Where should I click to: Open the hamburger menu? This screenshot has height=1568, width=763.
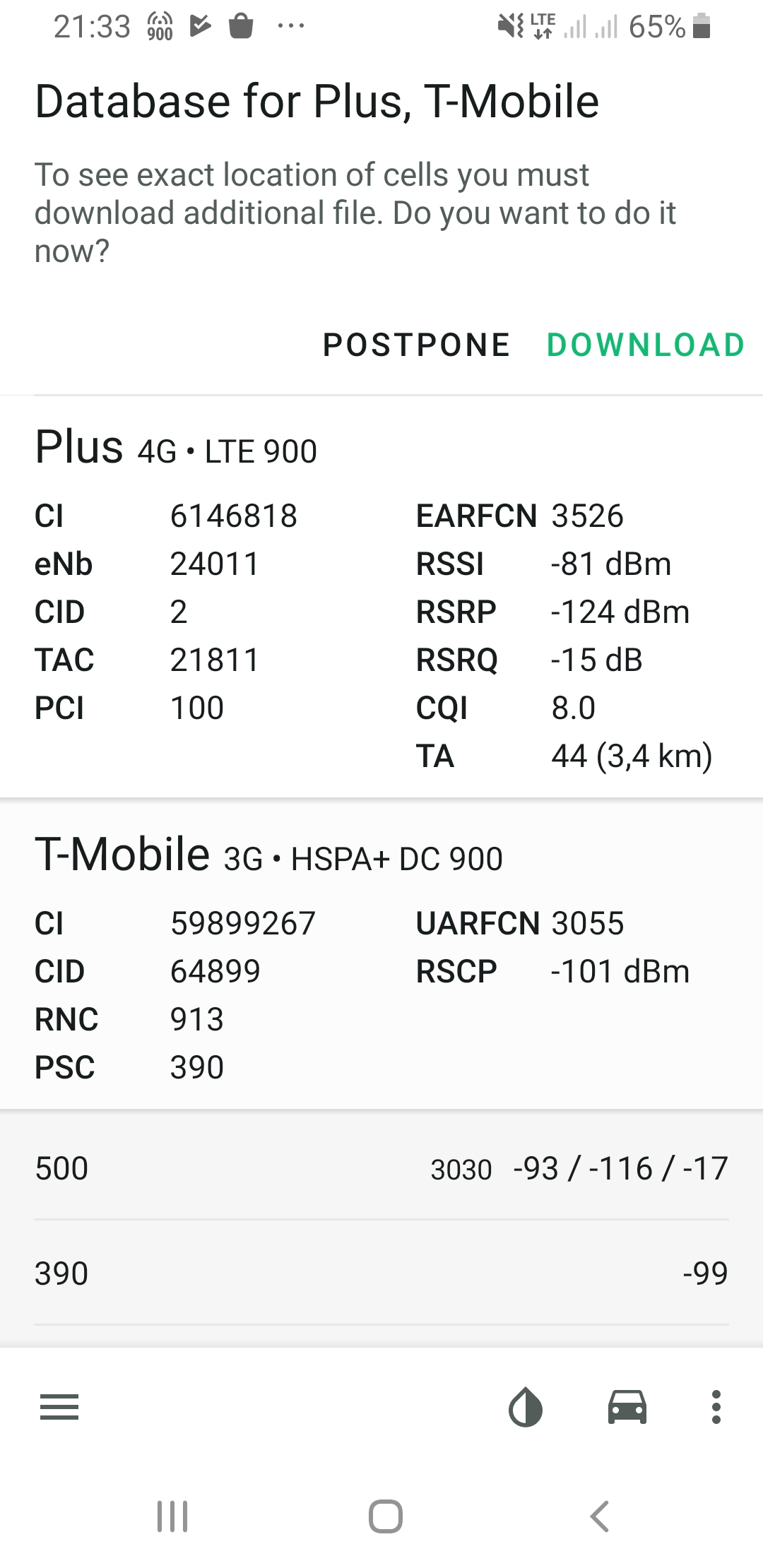pyautogui.click(x=59, y=1407)
